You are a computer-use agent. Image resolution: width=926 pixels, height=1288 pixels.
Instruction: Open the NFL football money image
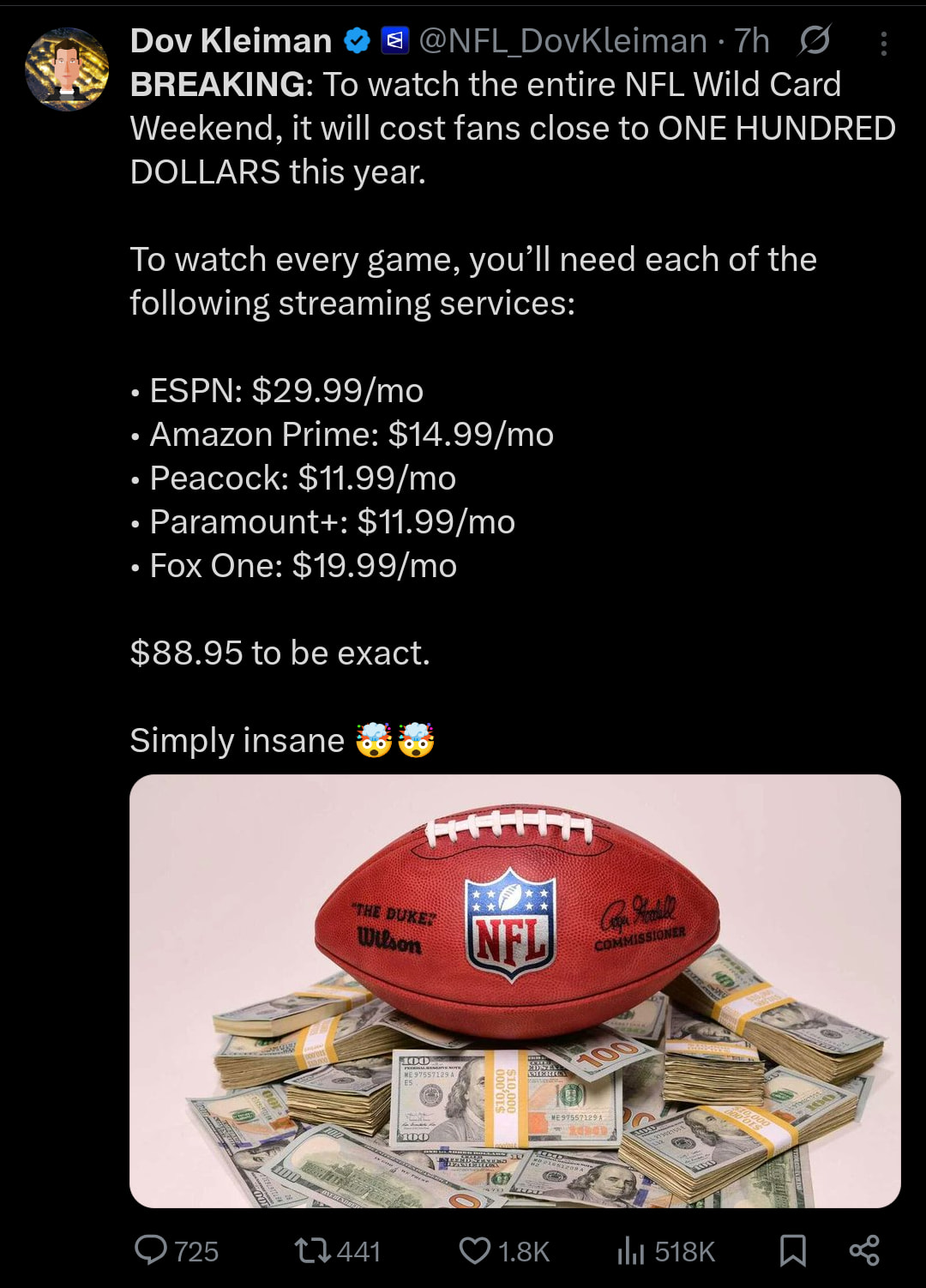(514, 990)
